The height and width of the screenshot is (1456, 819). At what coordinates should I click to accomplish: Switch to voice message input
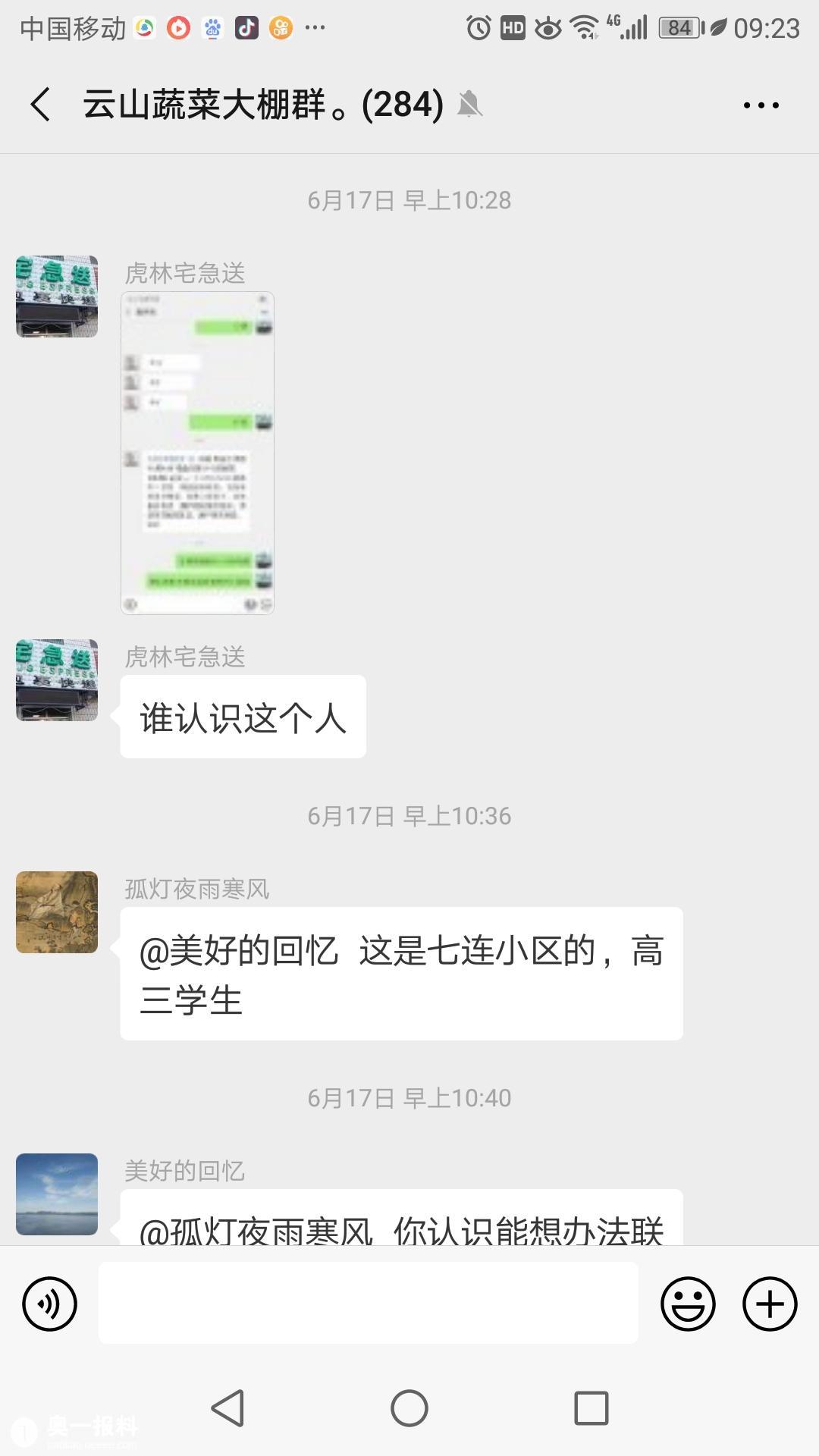pyautogui.click(x=50, y=1304)
